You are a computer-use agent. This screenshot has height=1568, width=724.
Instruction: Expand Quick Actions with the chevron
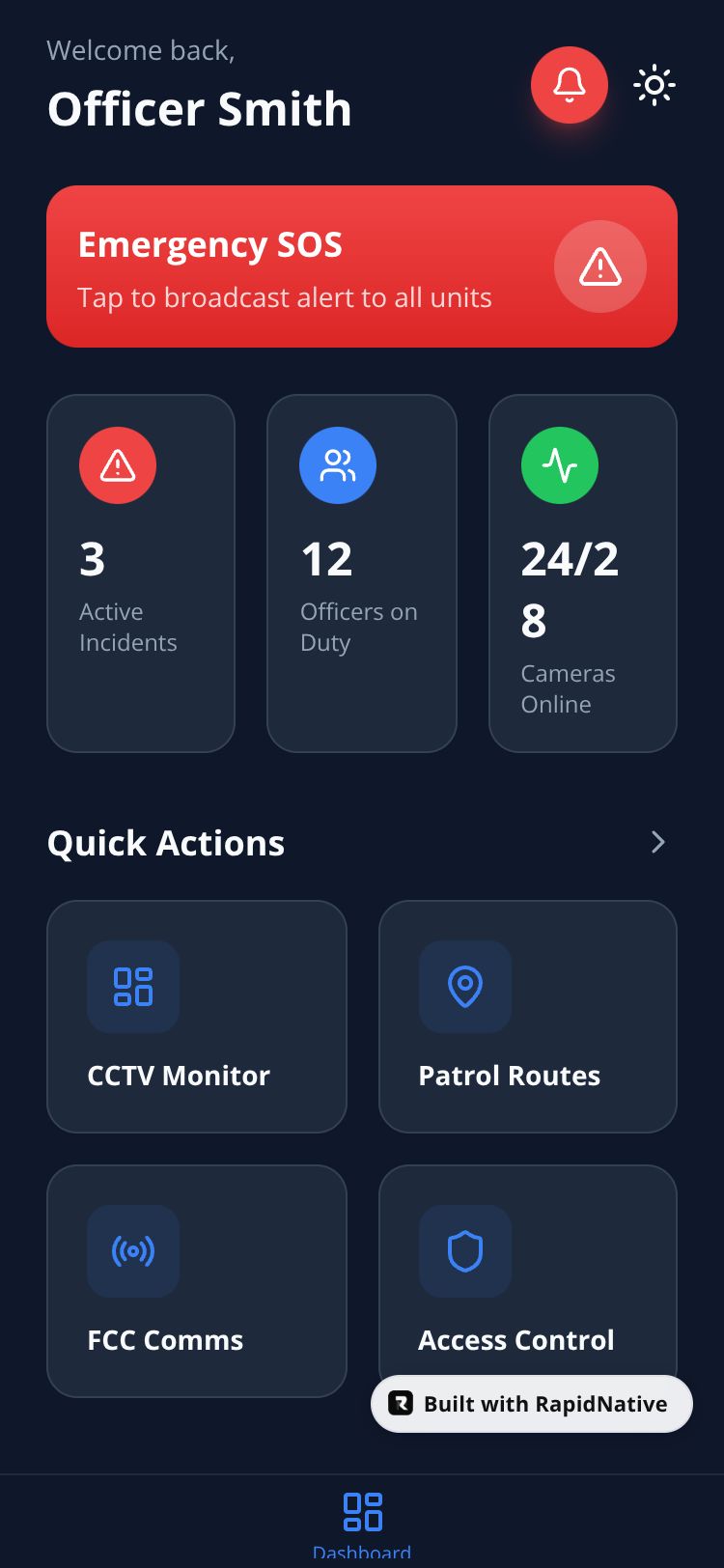pos(657,842)
